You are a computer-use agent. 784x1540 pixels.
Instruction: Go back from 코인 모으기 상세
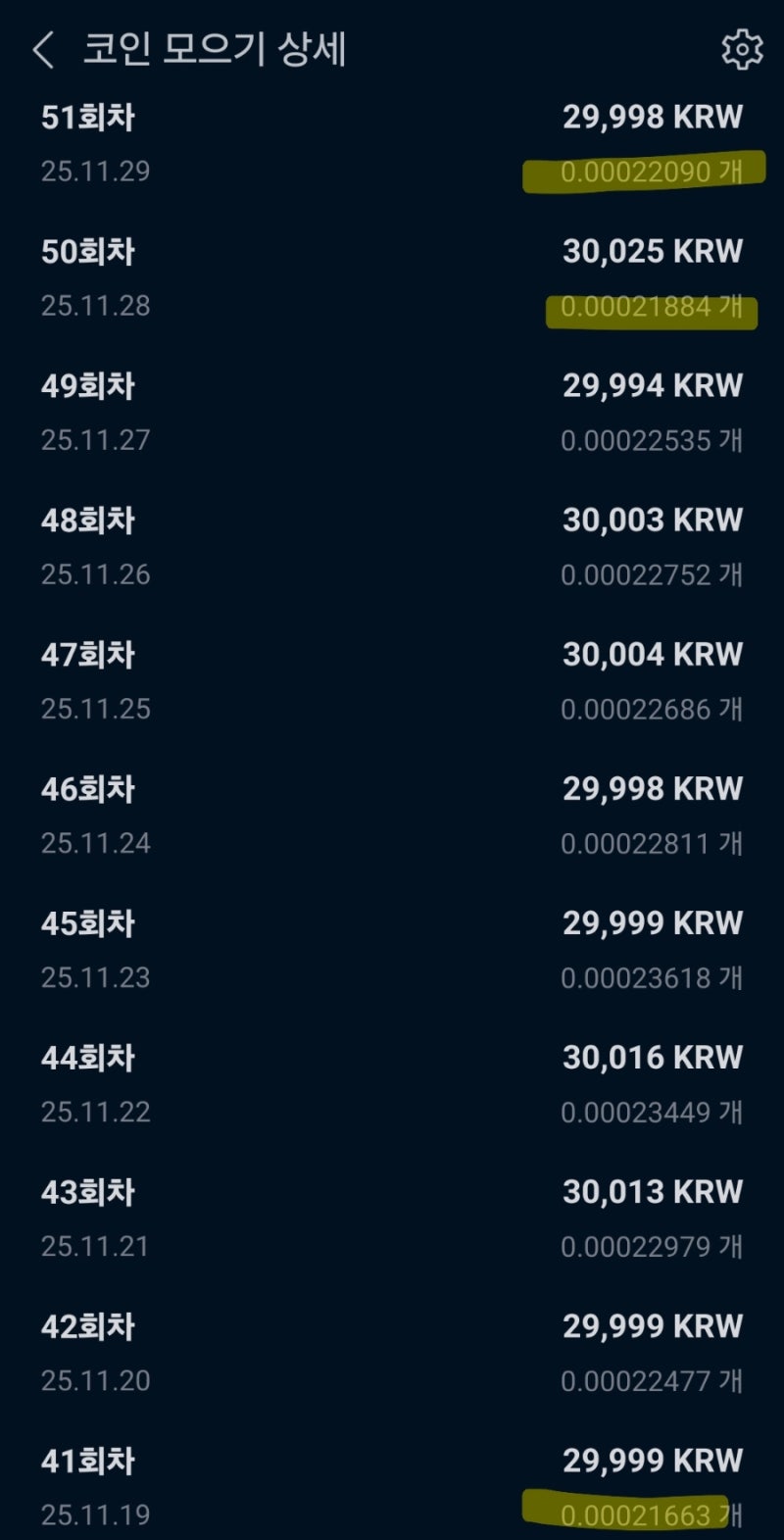tap(43, 50)
